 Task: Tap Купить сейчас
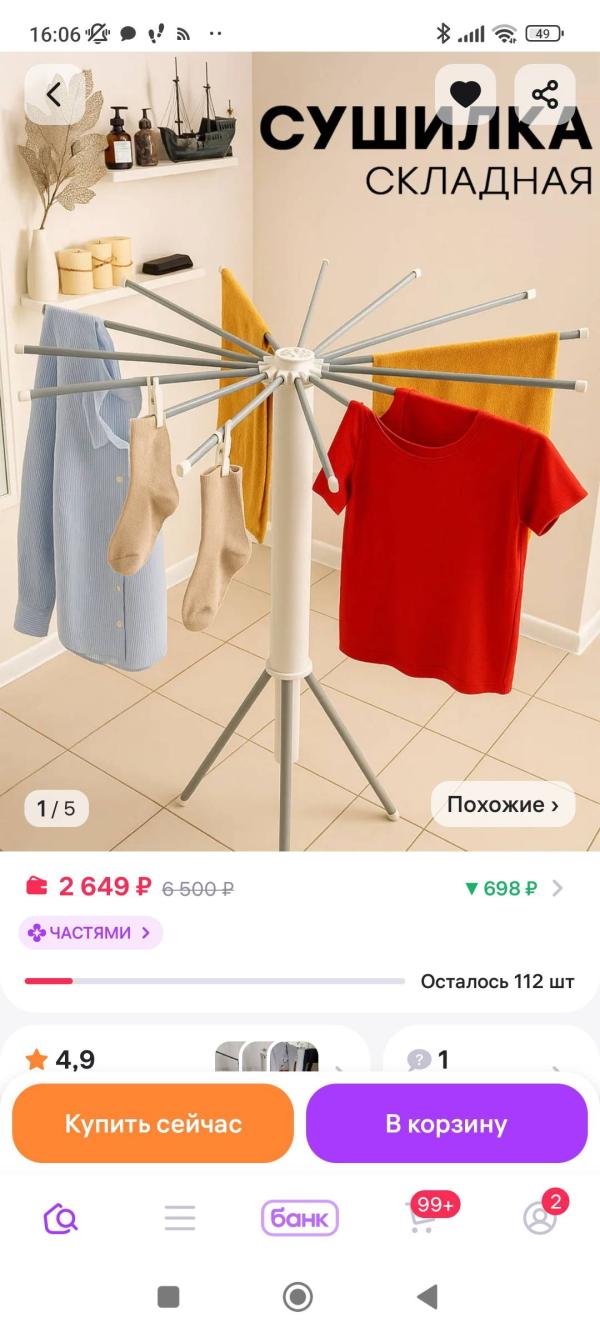pyautogui.click(x=153, y=1124)
